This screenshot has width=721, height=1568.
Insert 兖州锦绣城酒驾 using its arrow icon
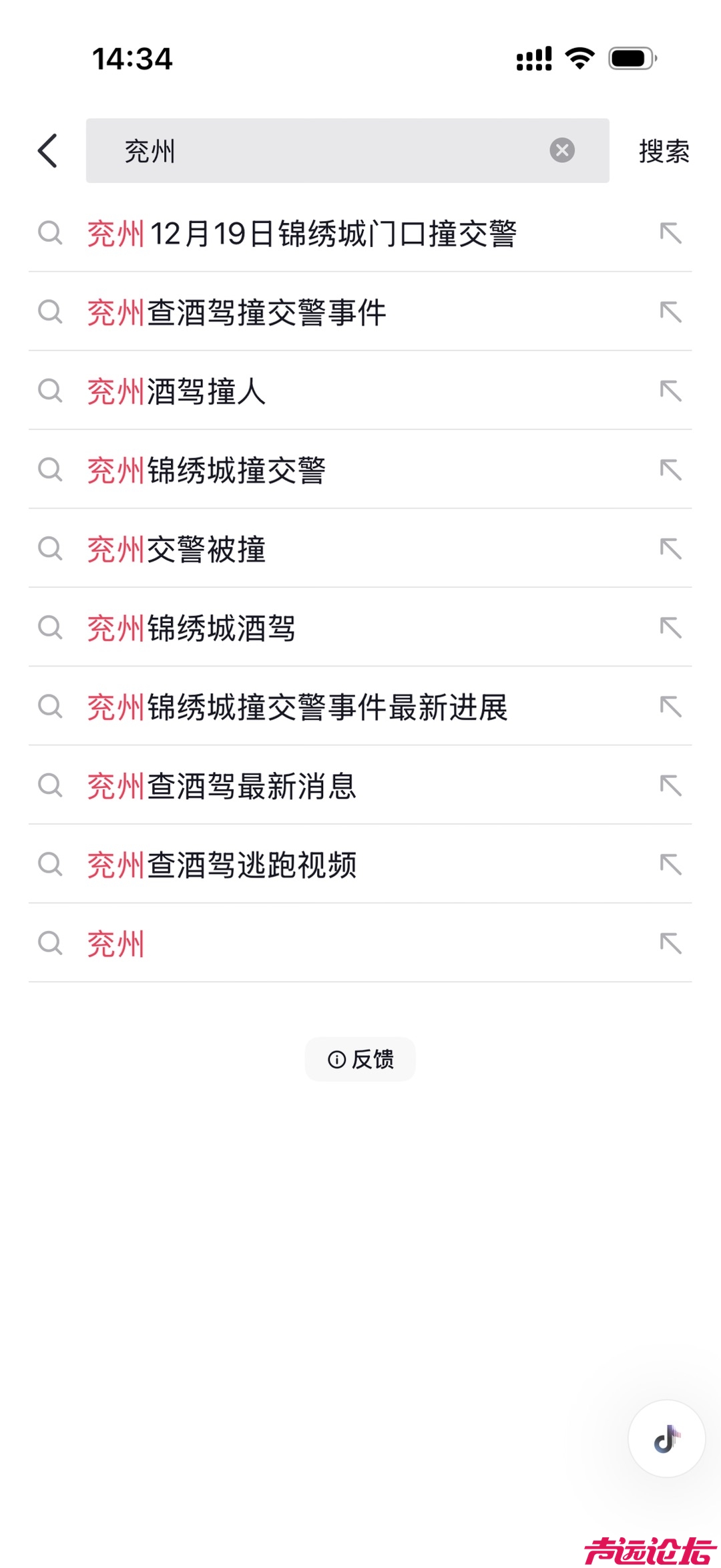(670, 628)
